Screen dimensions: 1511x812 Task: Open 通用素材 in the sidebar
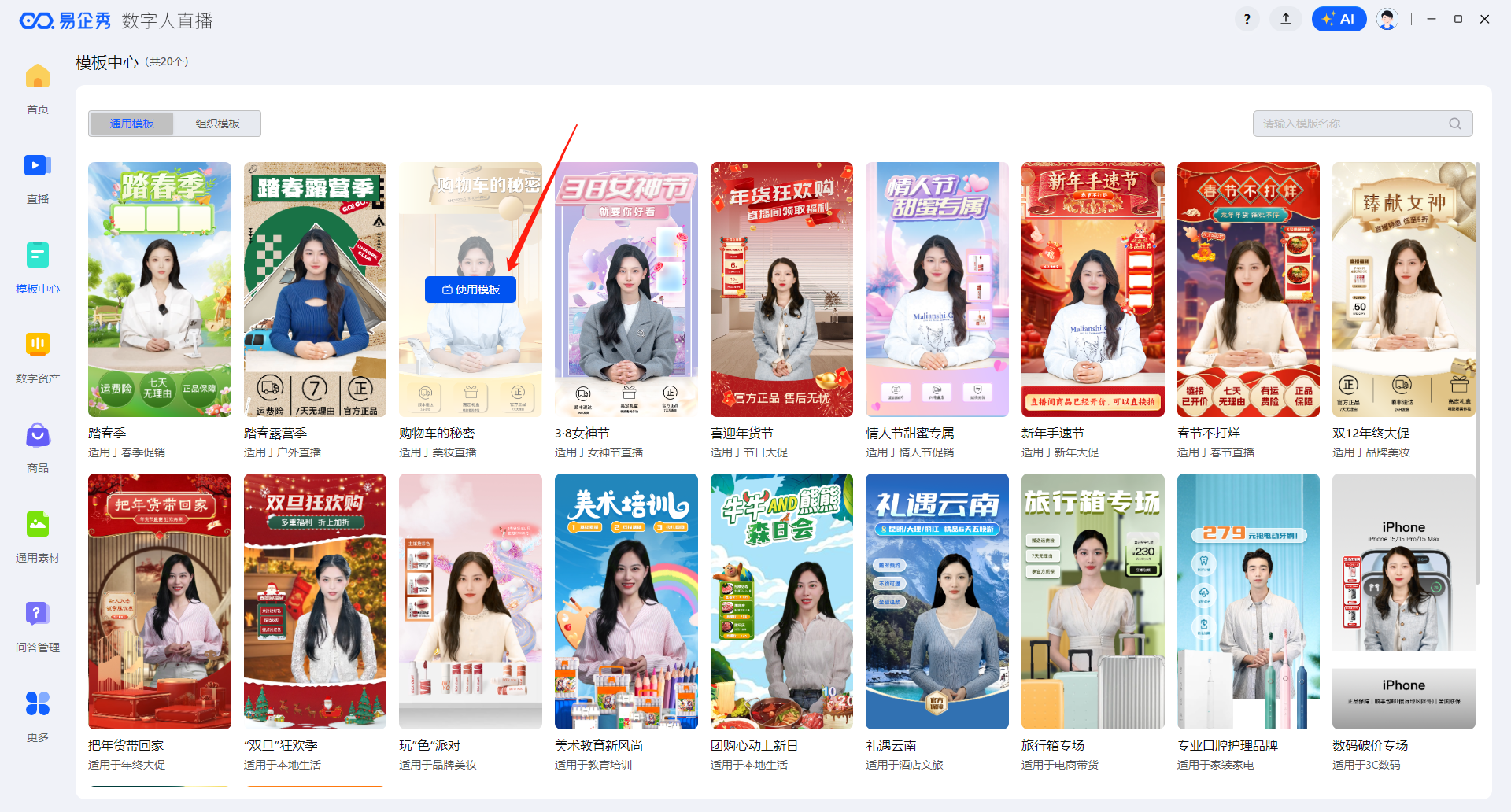[38, 537]
